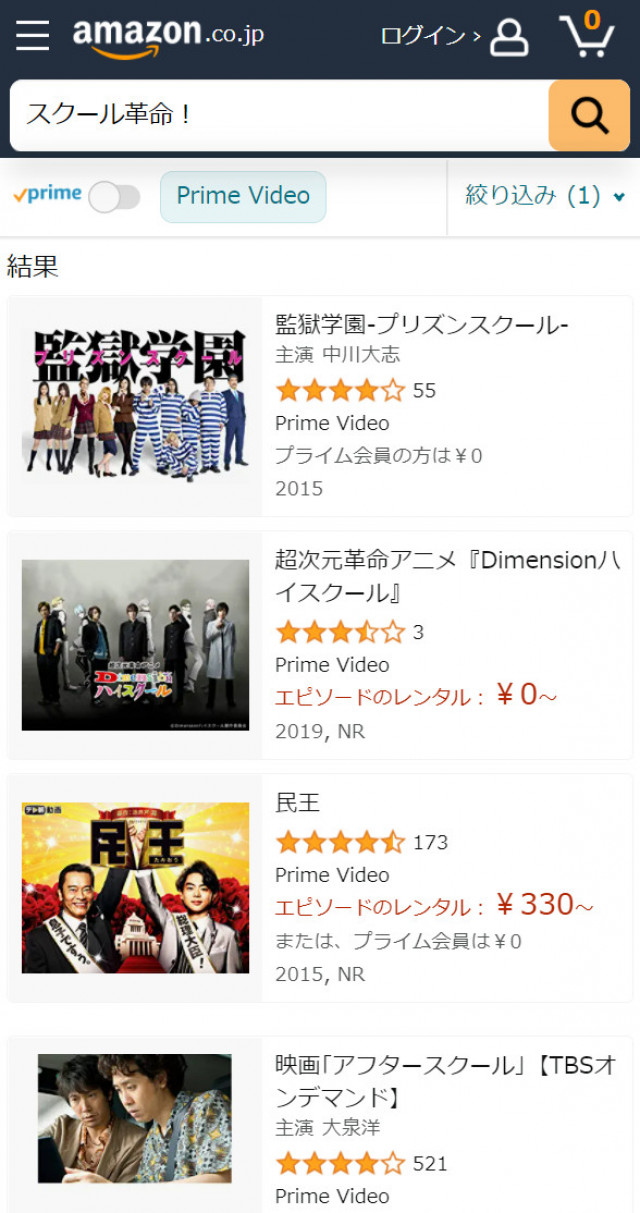Open the ログイン account page
Image resolution: width=640 pixels, height=1213 pixels.
(x=454, y=36)
